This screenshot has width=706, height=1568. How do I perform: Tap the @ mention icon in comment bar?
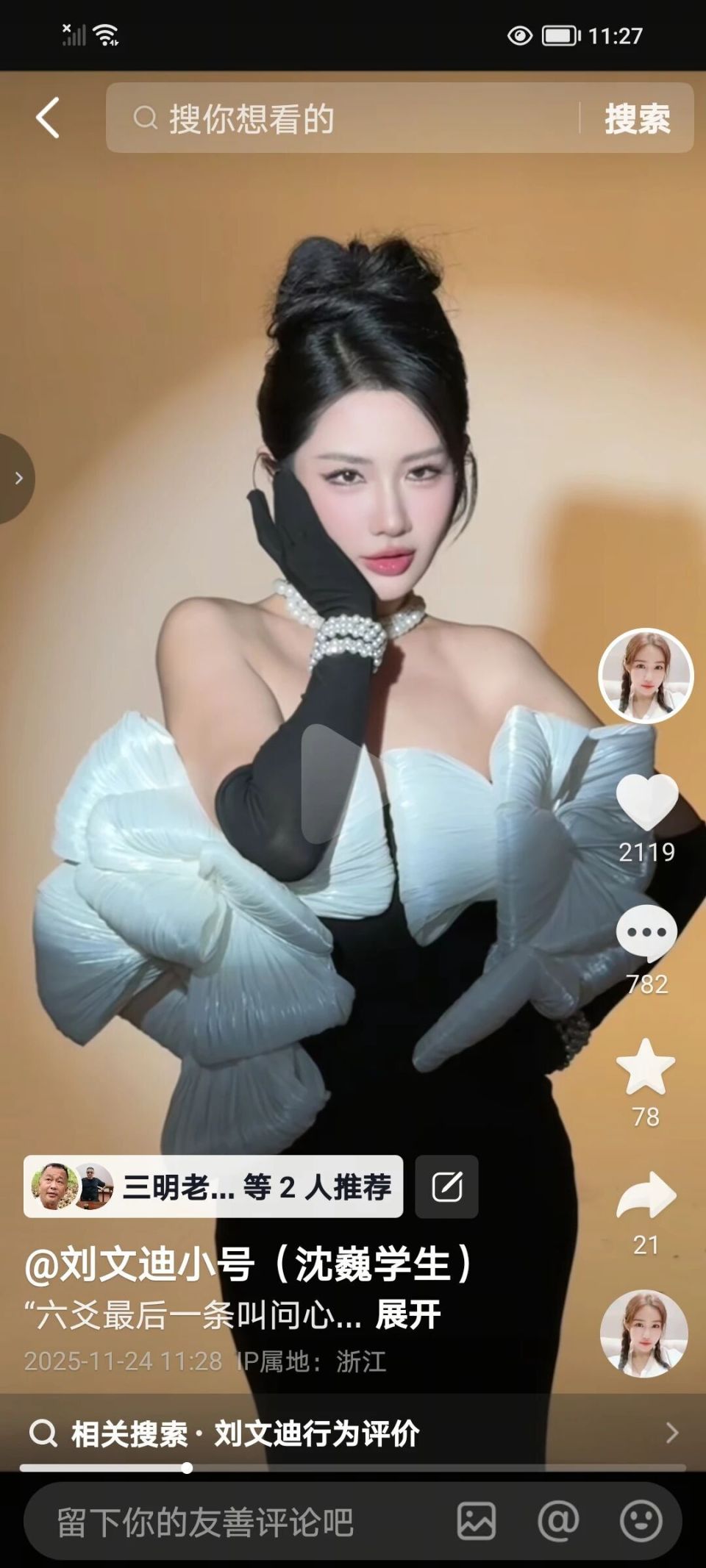pos(559,1519)
